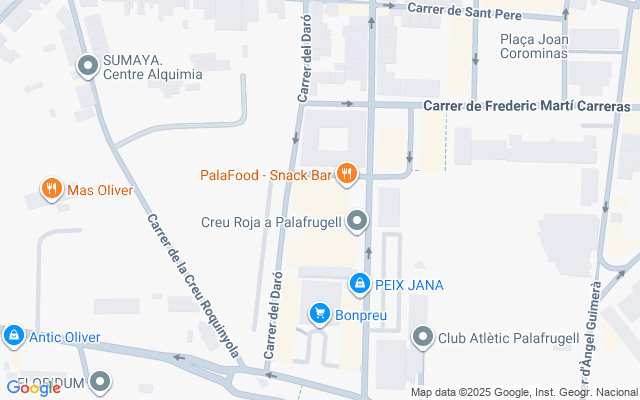Open SUMAYA. Centre Alquimia place marker
This screenshot has width=640, height=400.
tap(87, 67)
